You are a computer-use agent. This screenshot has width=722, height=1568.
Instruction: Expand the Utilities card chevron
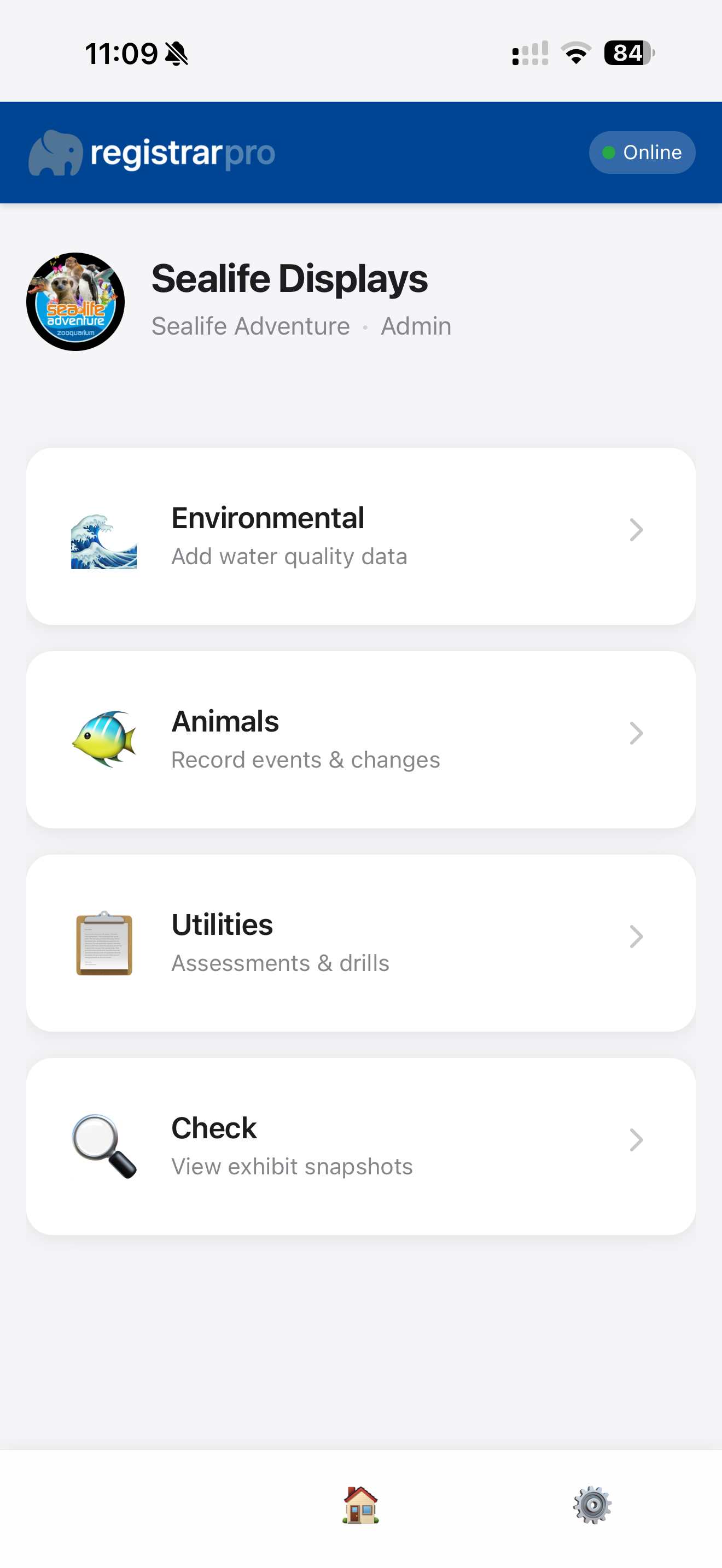pyautogui.click(x=636, y=937)
